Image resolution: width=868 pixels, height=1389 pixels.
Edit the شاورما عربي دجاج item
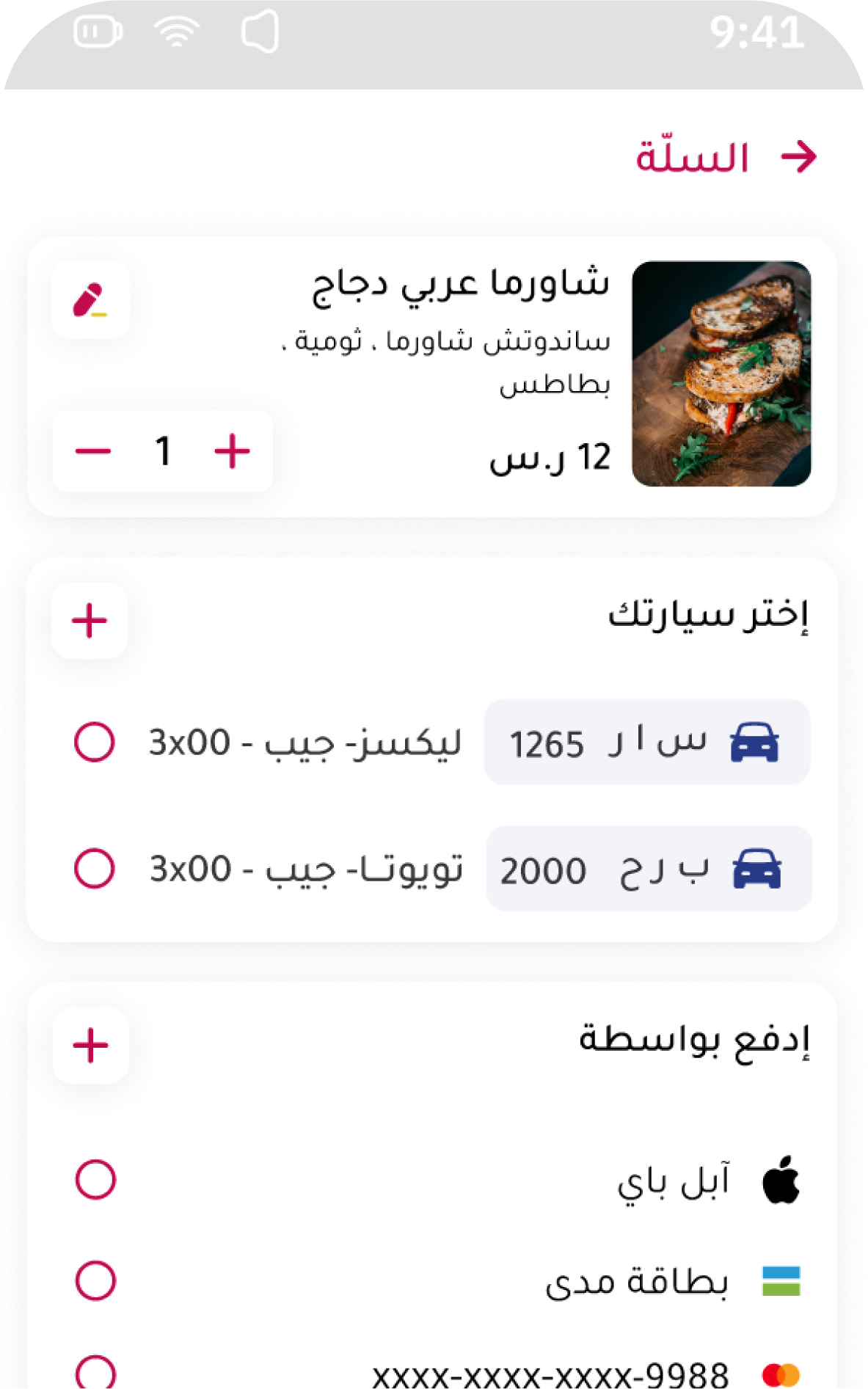(x=90, y=299)
